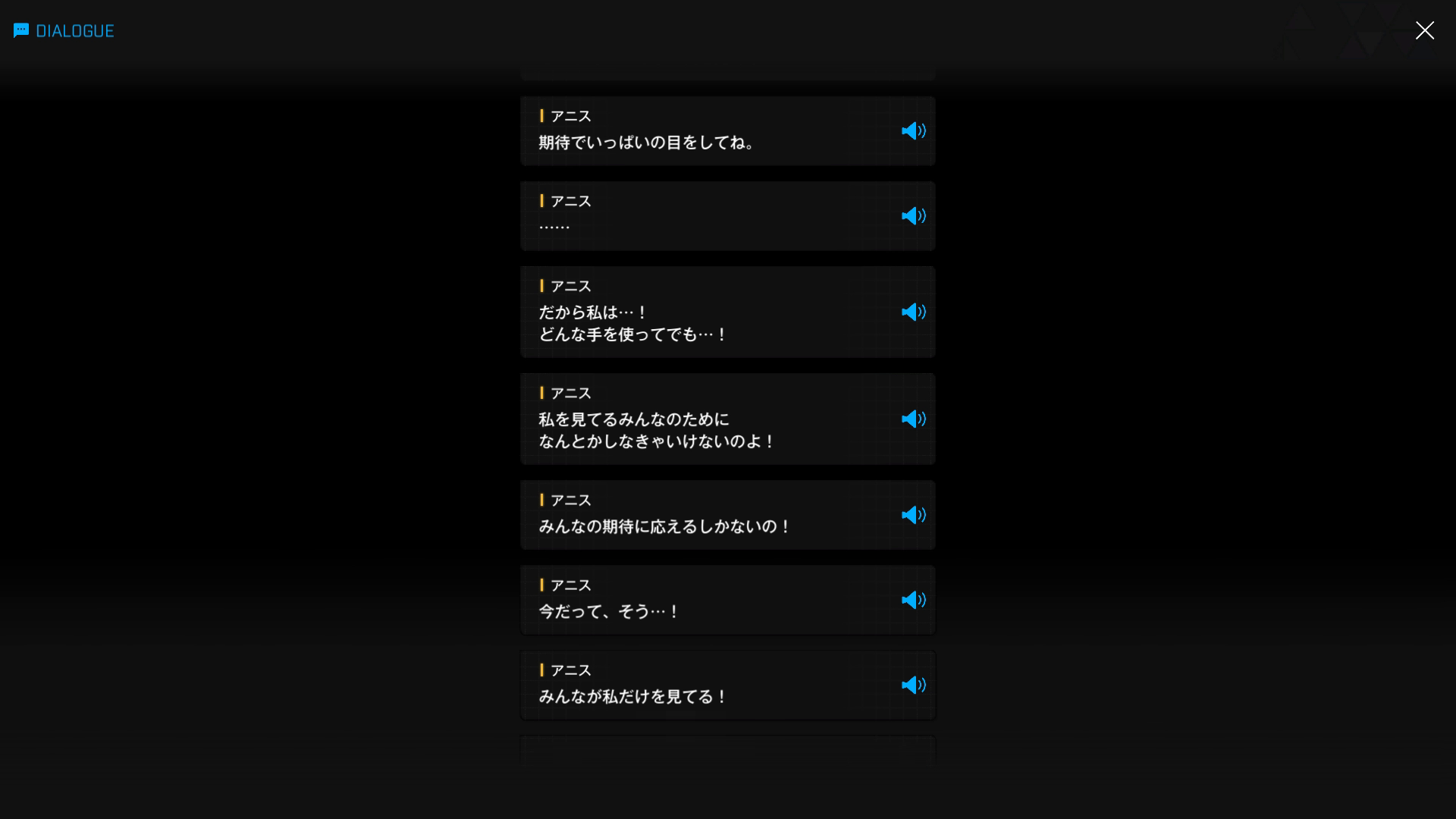Close the dialogue log
This screenshot has height=819, width=1456.
click(x=1424, y=30)
